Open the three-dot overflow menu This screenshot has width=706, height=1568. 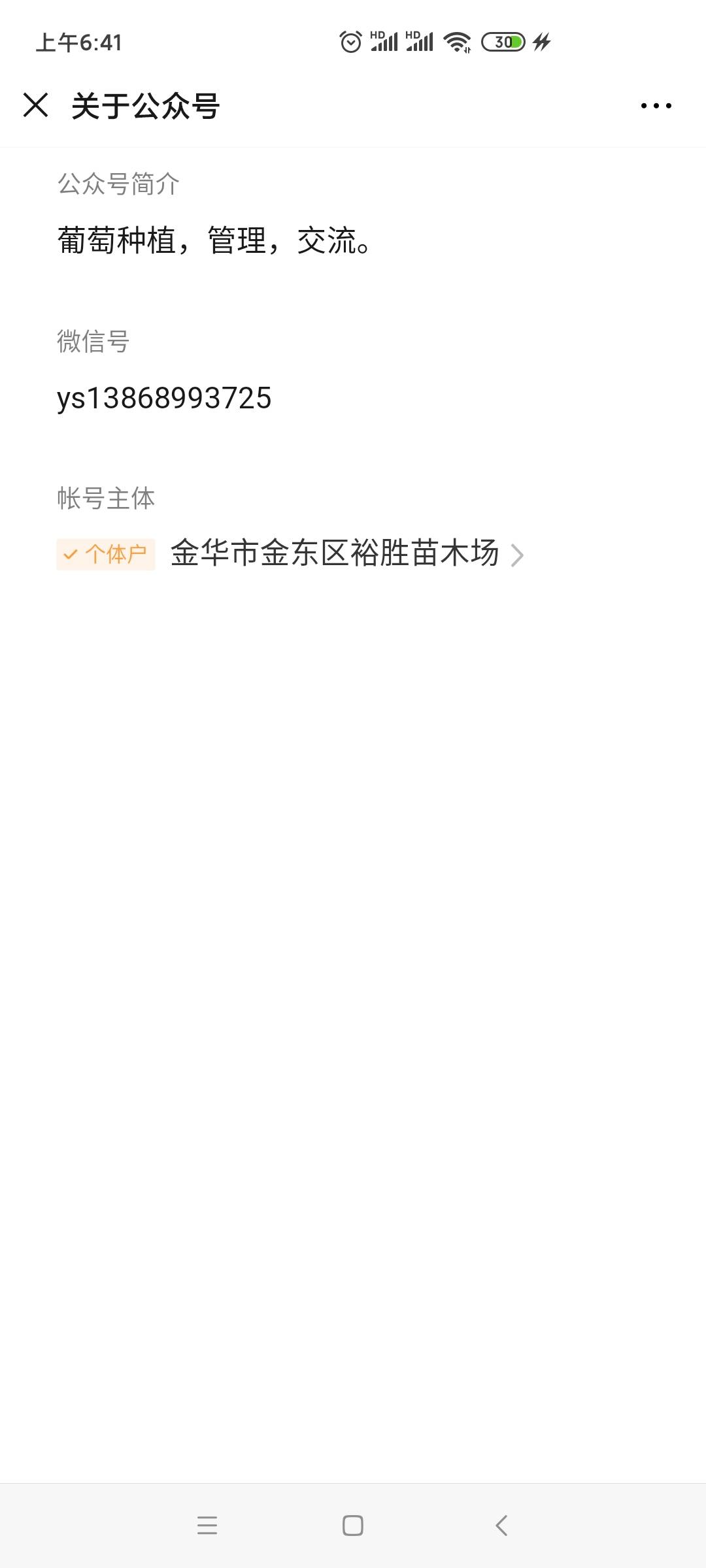point(656,106)
